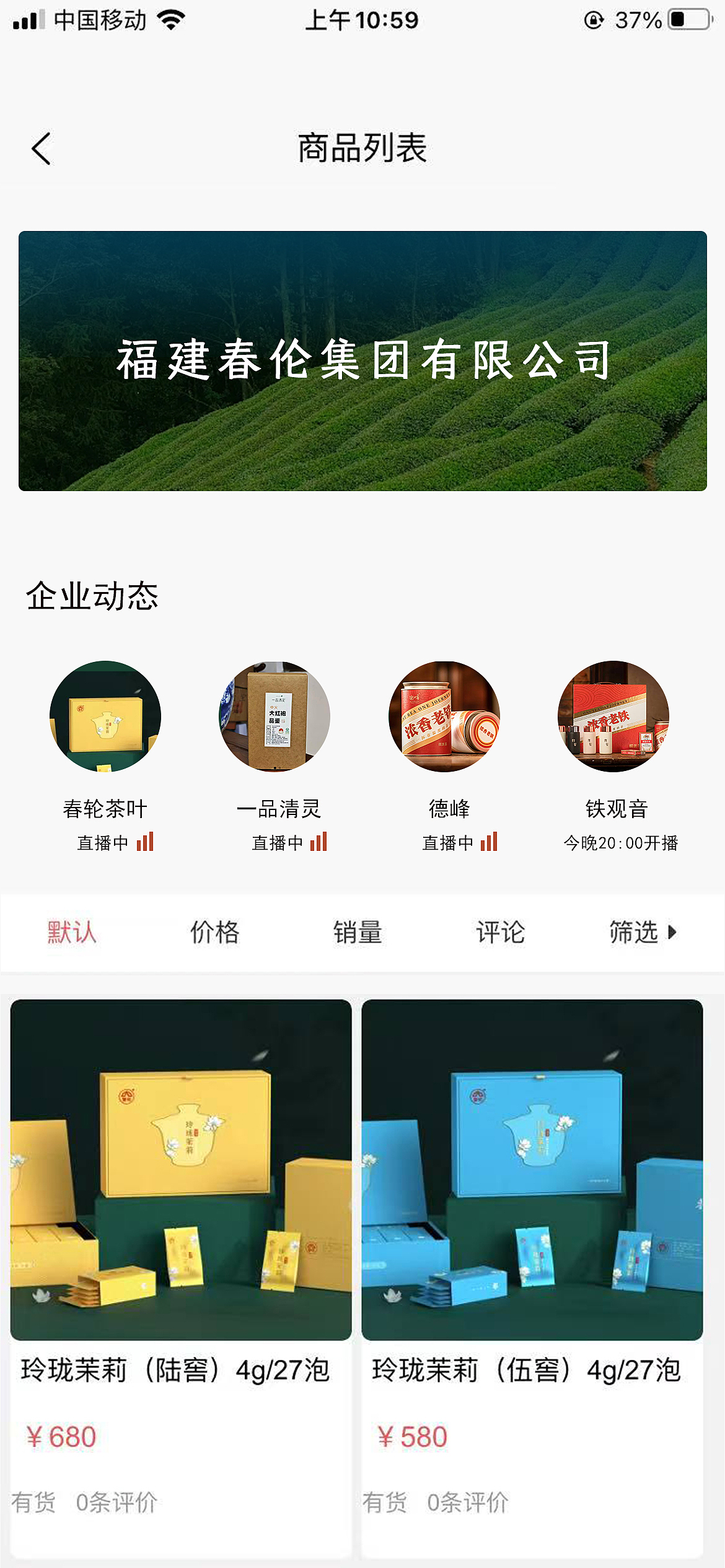Toggle sorting to 价格
Image resolution: width=725 pixels, height=1568 pixels.
click(214, 932)
